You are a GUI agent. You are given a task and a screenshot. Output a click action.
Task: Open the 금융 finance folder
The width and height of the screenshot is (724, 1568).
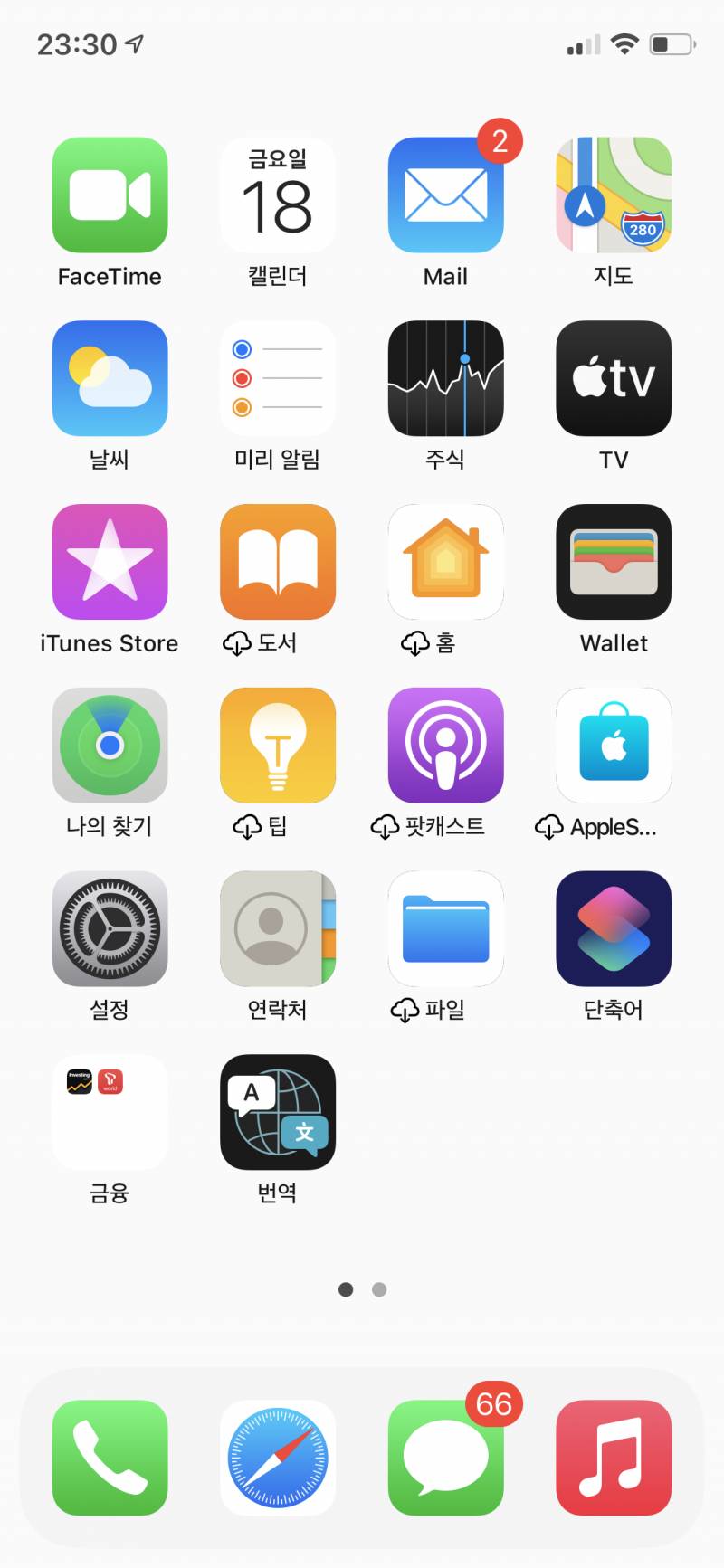(x=110, y=1113)
